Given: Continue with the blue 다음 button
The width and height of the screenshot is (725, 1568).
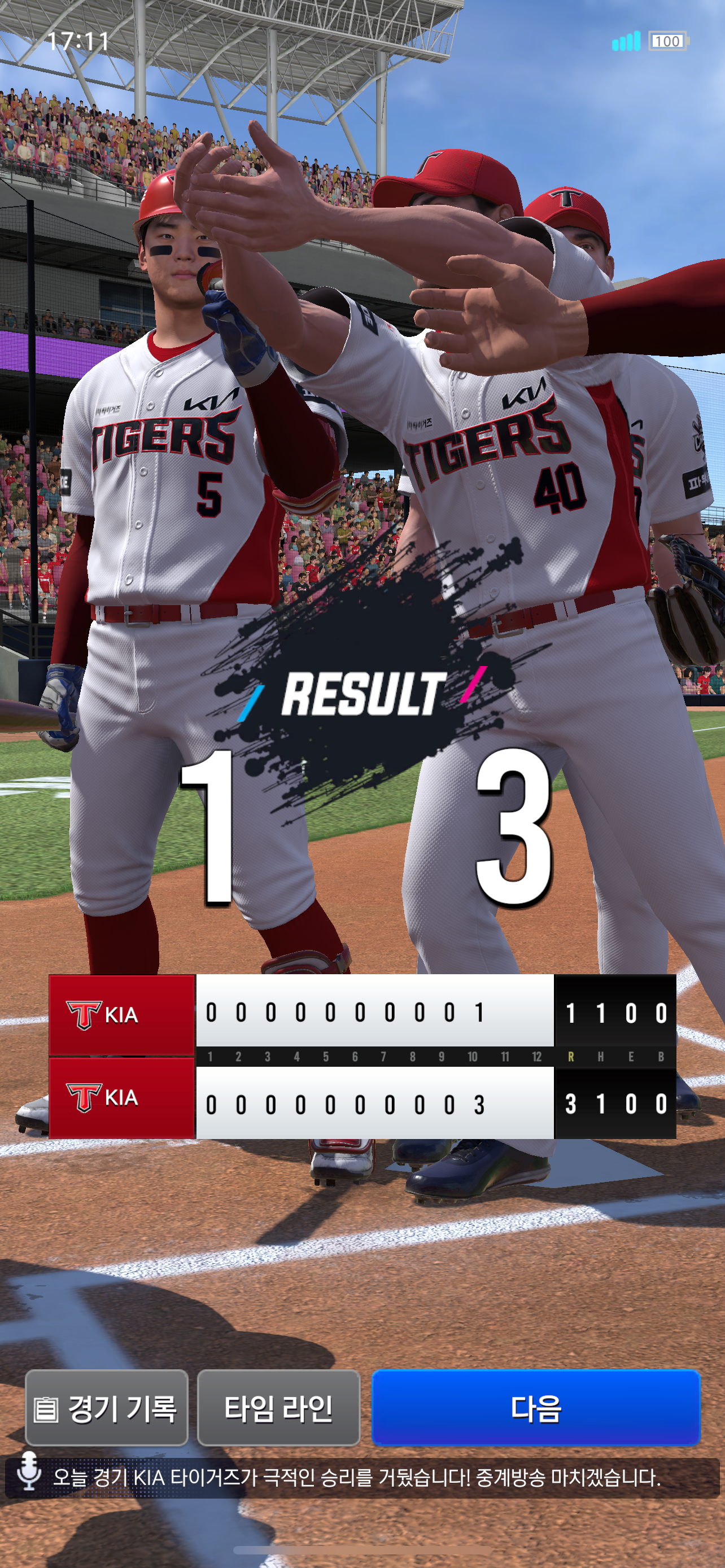Looking at the screenshot, I should click(x=536, y=1408).
